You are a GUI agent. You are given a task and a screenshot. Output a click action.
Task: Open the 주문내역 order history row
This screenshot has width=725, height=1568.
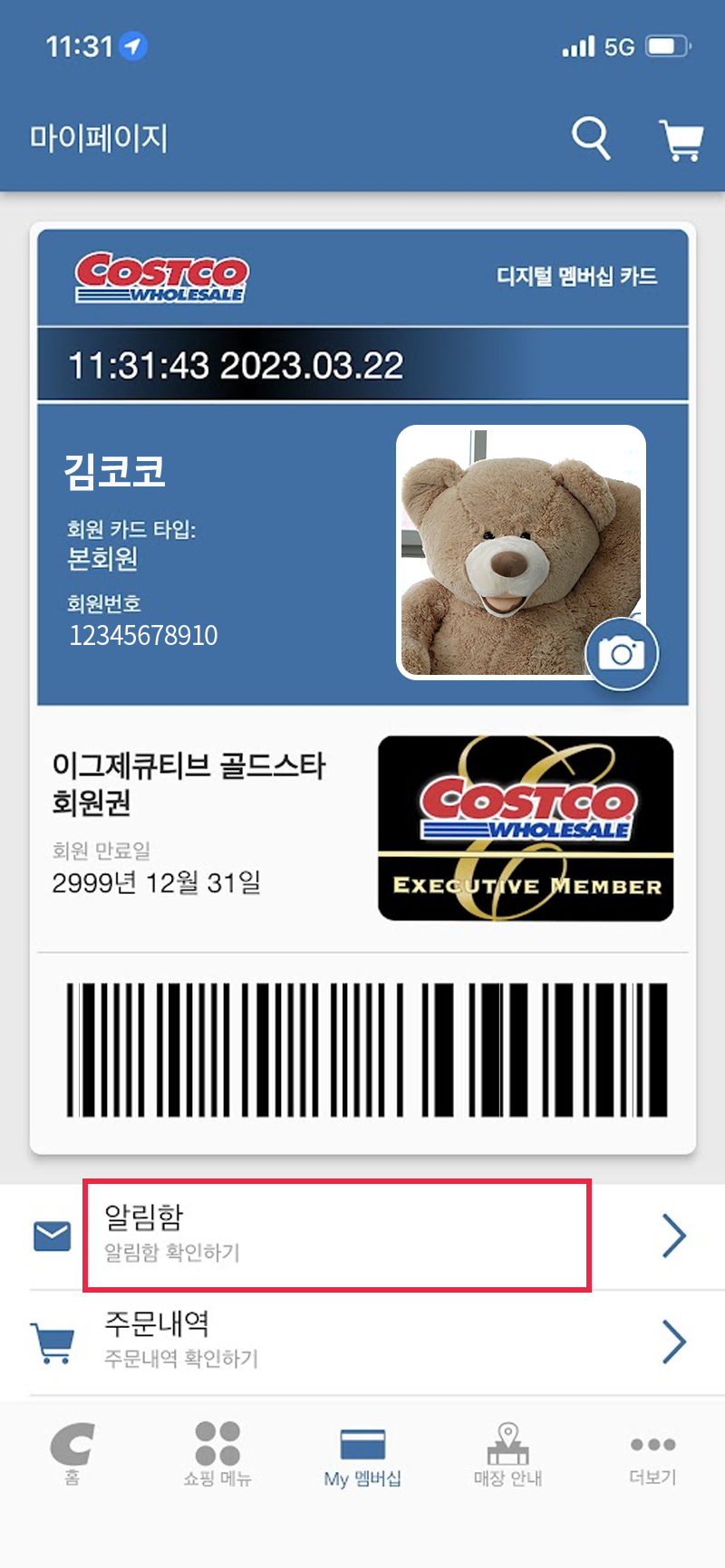[362, 1342]
